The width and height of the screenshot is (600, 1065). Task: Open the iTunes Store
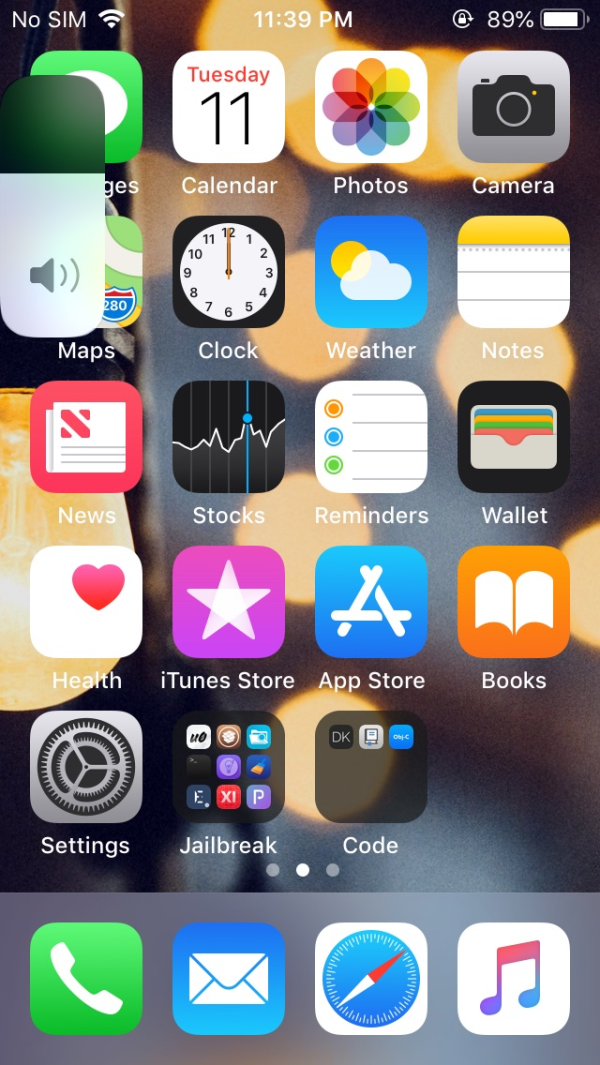tap(228, 602)
